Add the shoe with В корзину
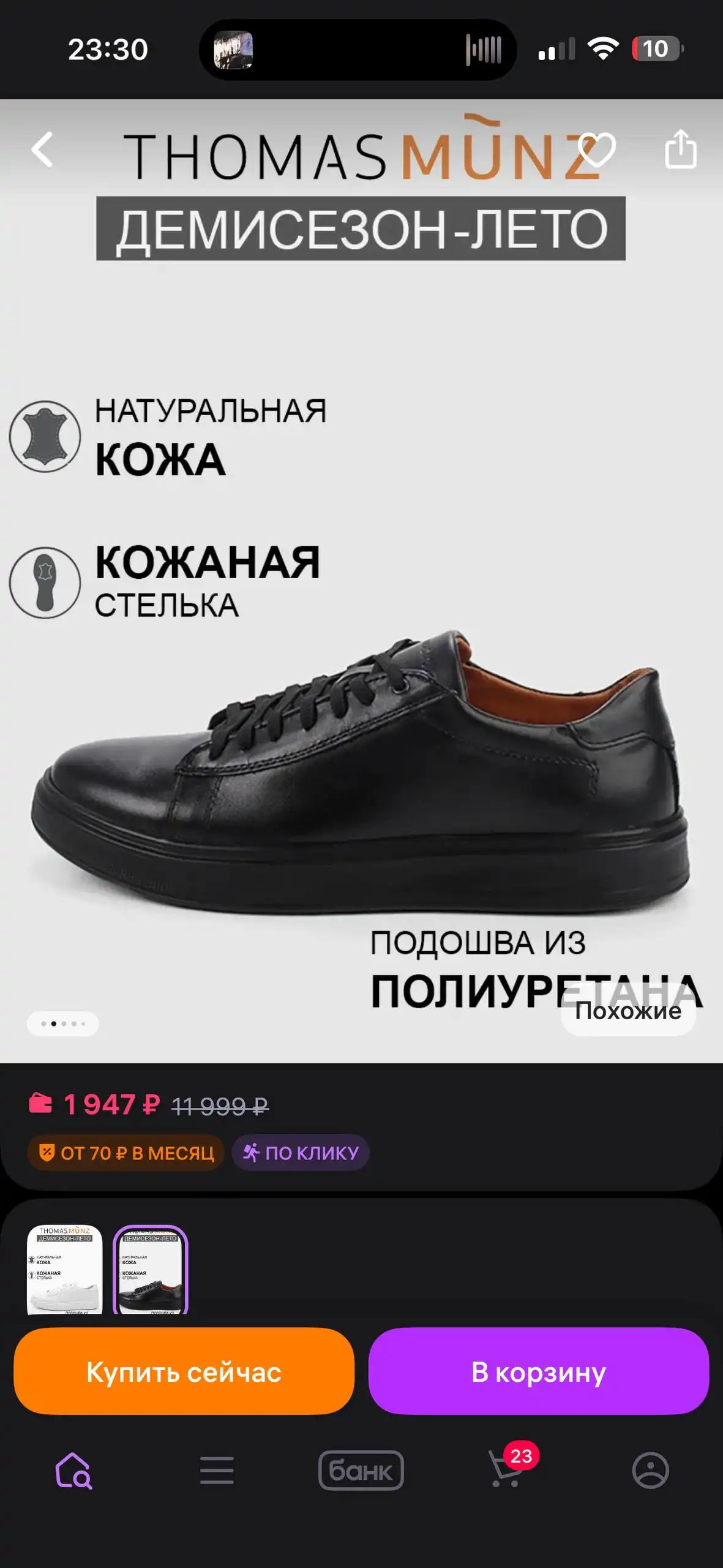Viewport: 723px width, 1568px height. (x=538, y=1372)
